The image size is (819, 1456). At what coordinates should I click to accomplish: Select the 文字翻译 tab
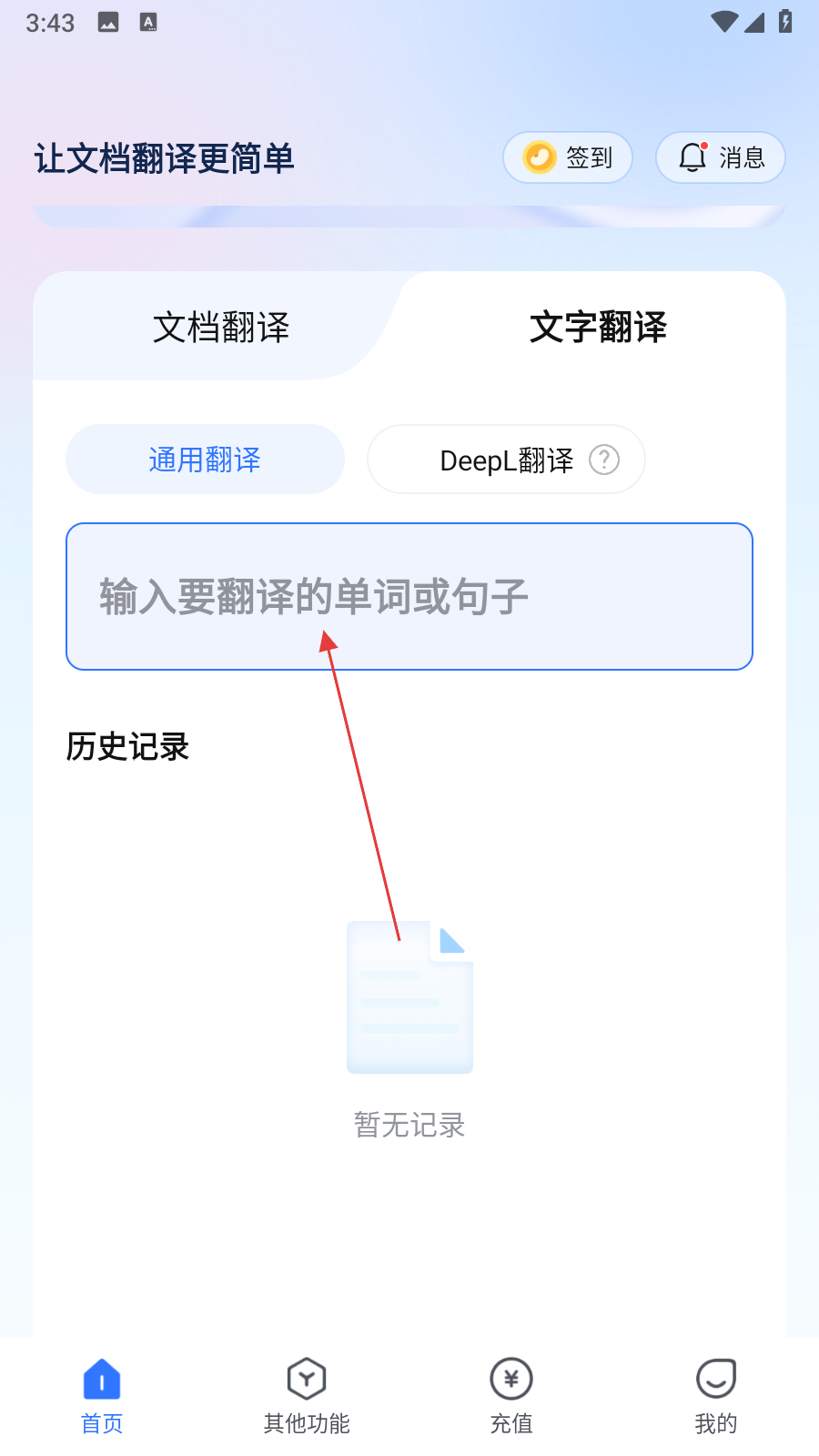tap(598, 328)
